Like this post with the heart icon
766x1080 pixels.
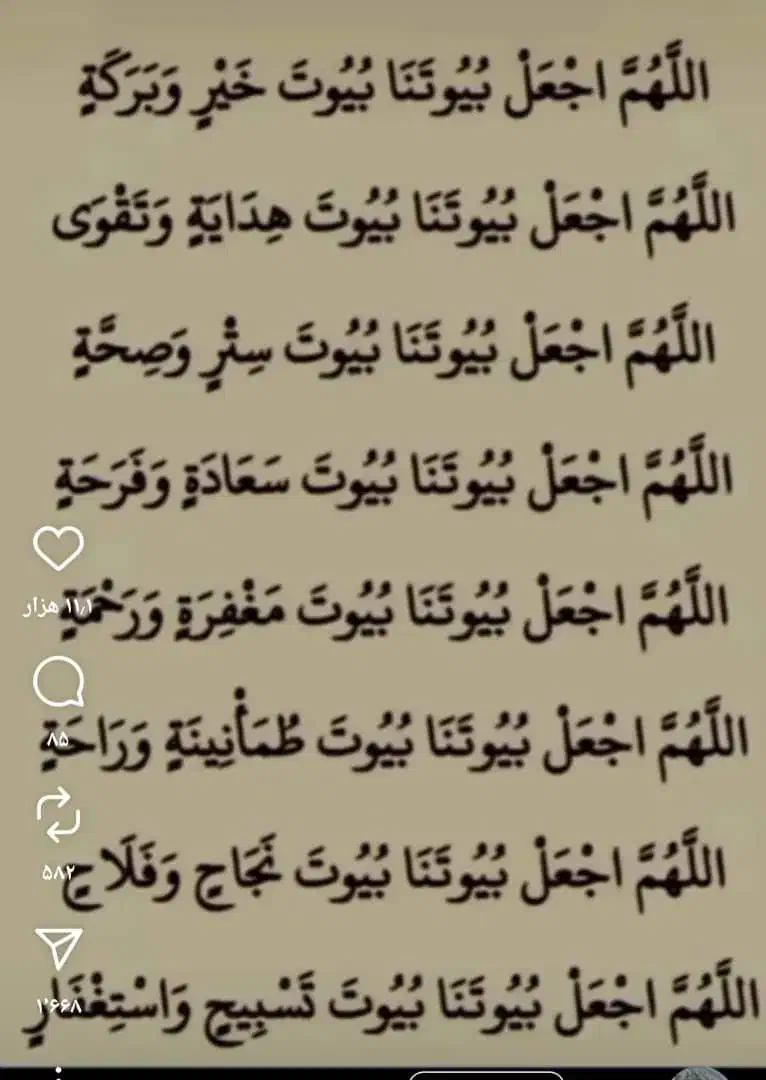click(58, 550)
